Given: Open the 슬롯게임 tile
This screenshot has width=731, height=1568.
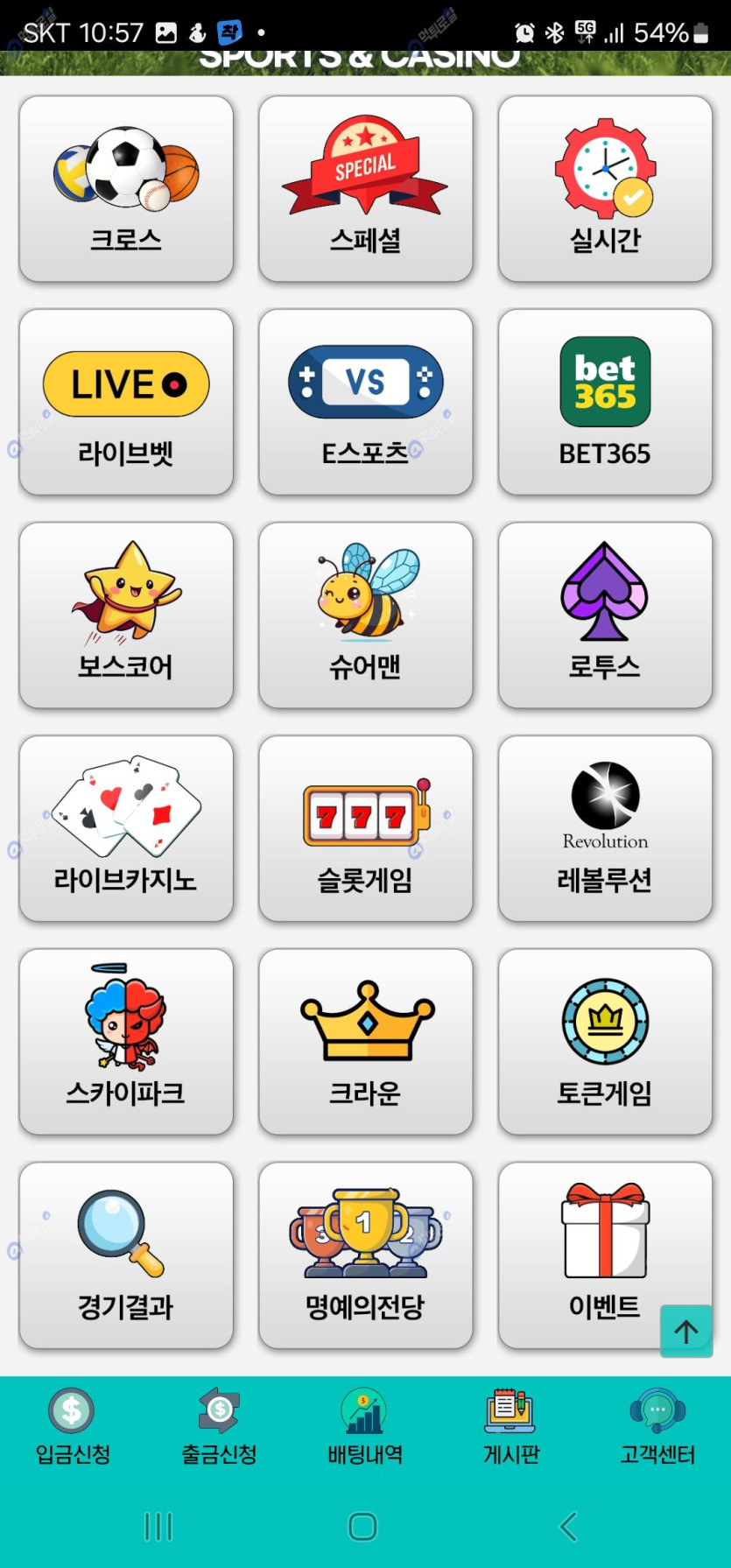Looking at the screenshot, I should point(365,829).
